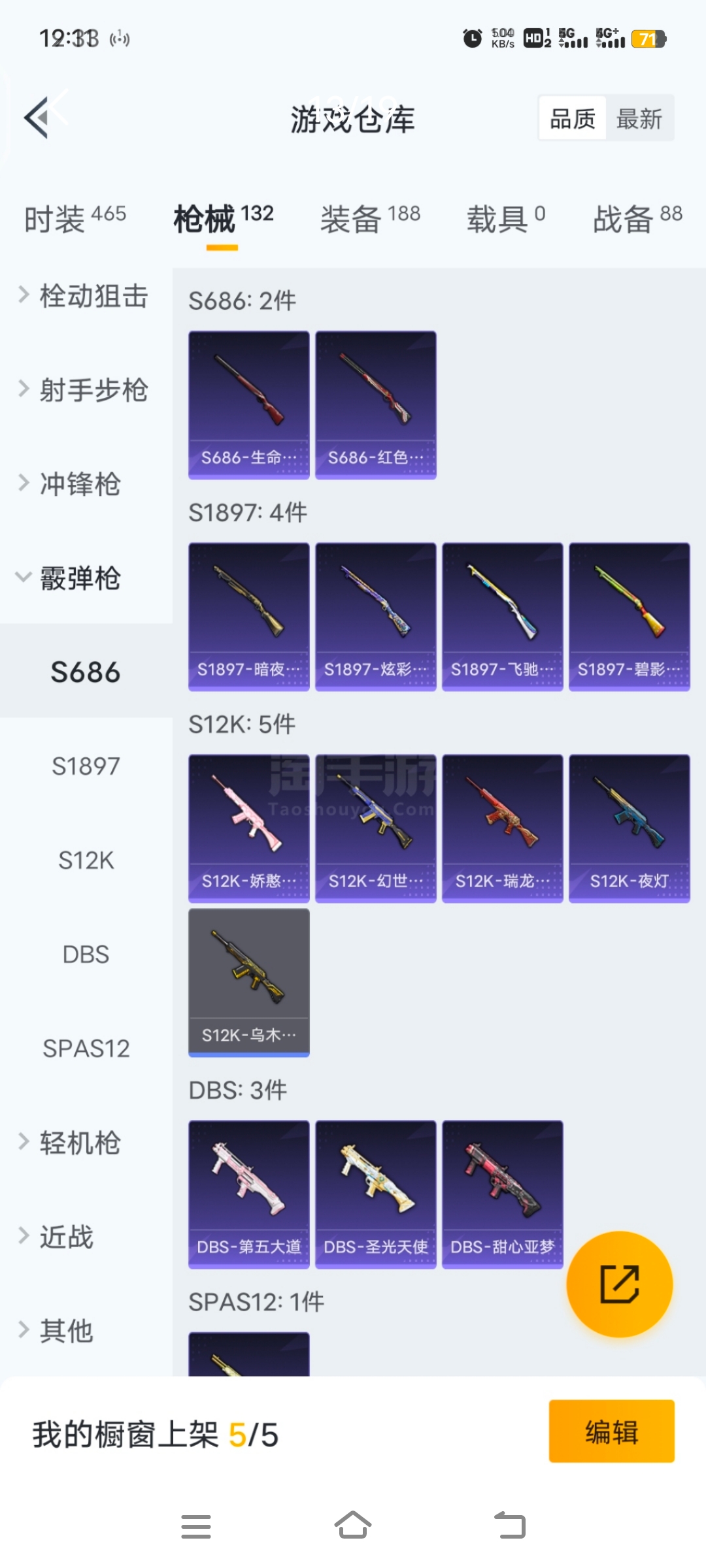Expand the 轻机枪 category
The image size is (706, 1568).
78,1143
